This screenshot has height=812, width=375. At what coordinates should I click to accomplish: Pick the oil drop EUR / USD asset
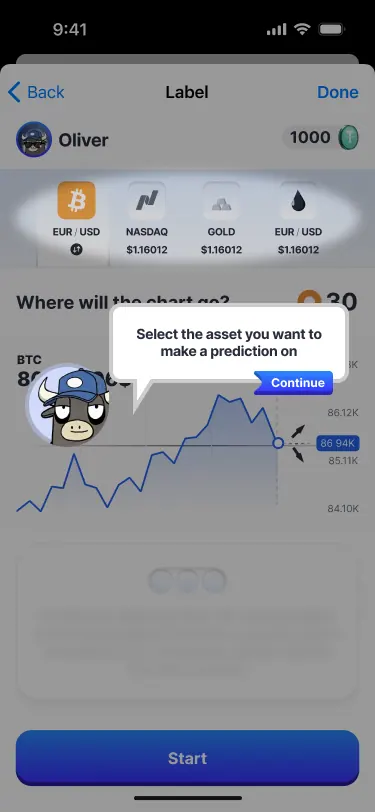[x=298, y=218]
